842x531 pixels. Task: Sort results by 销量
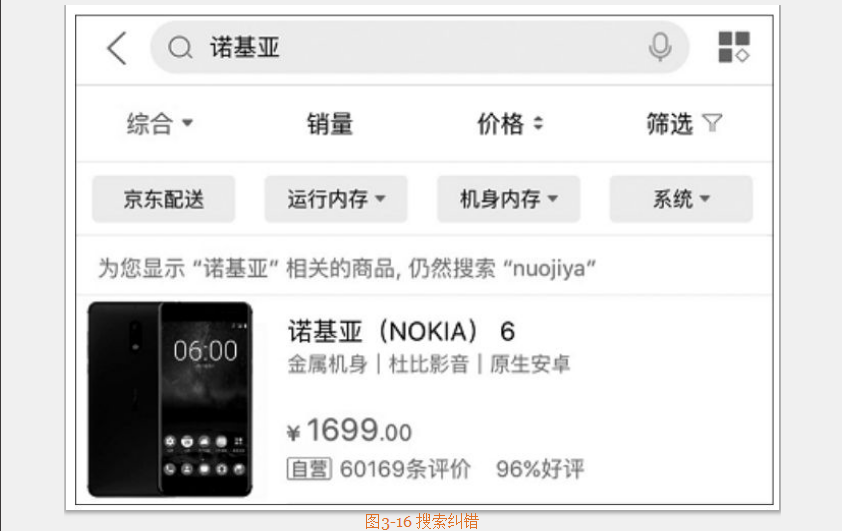(x=329, y=124)
